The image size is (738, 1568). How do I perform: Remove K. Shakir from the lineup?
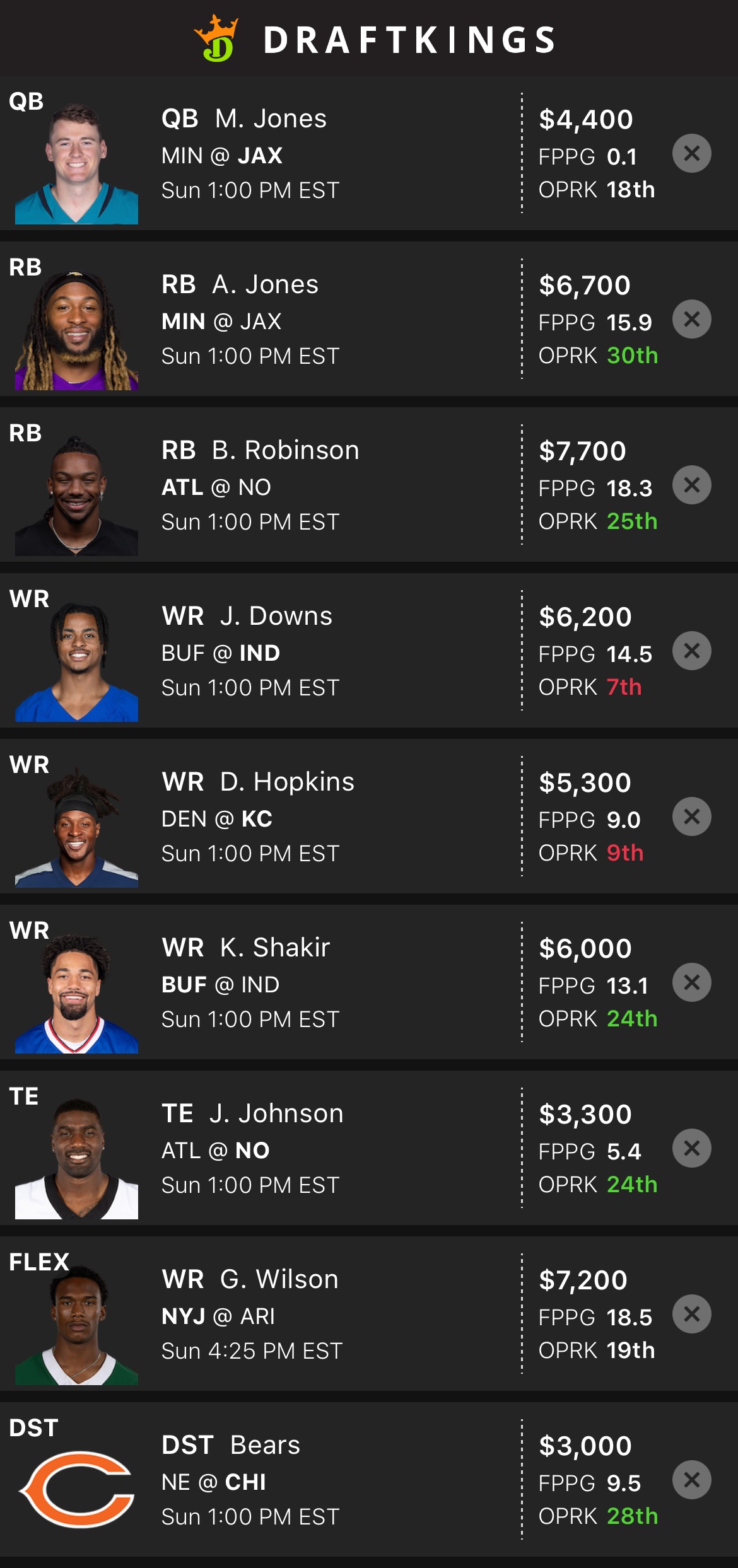click(x=691, y=982)
